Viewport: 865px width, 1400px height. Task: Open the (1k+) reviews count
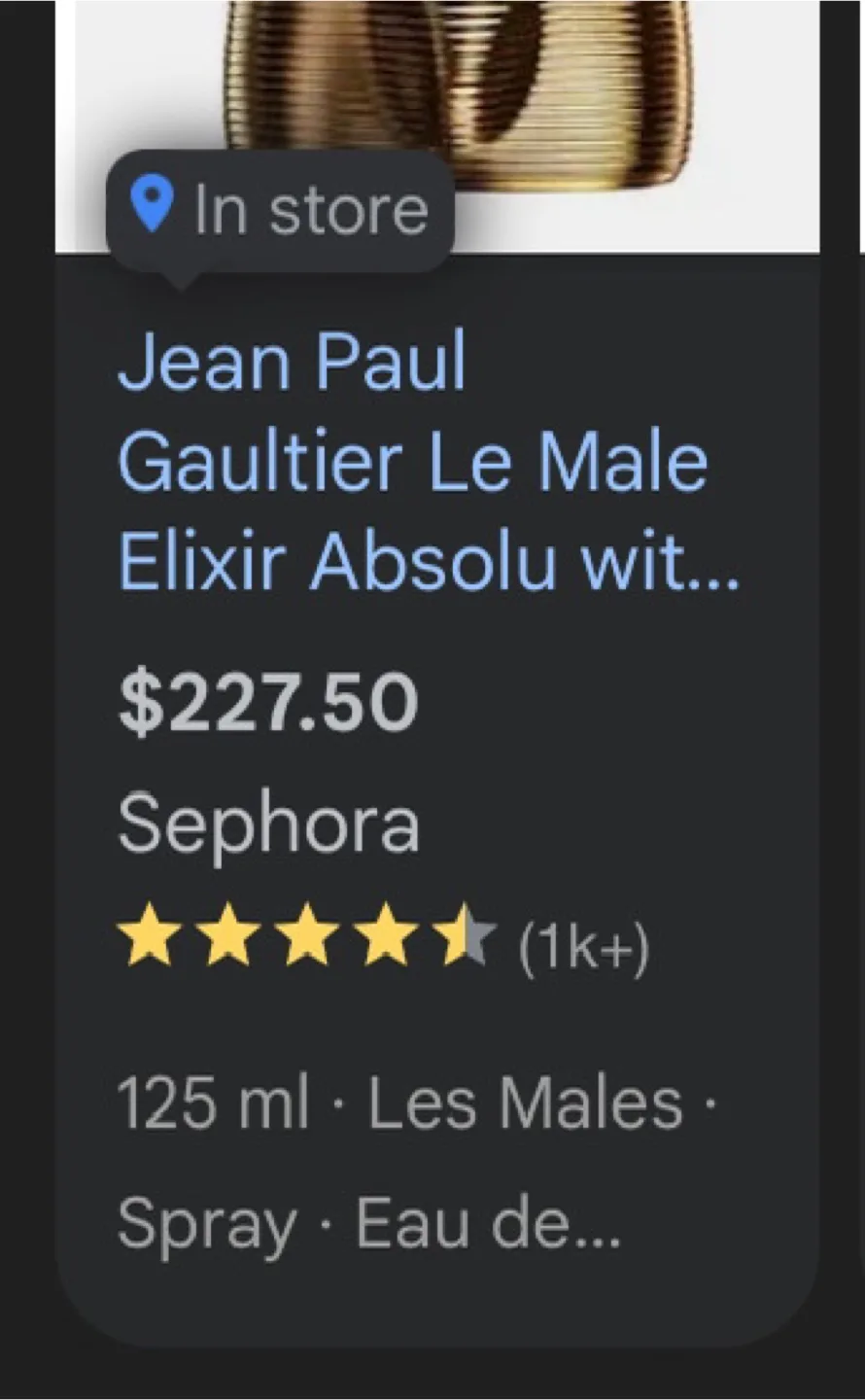[584, 945]
